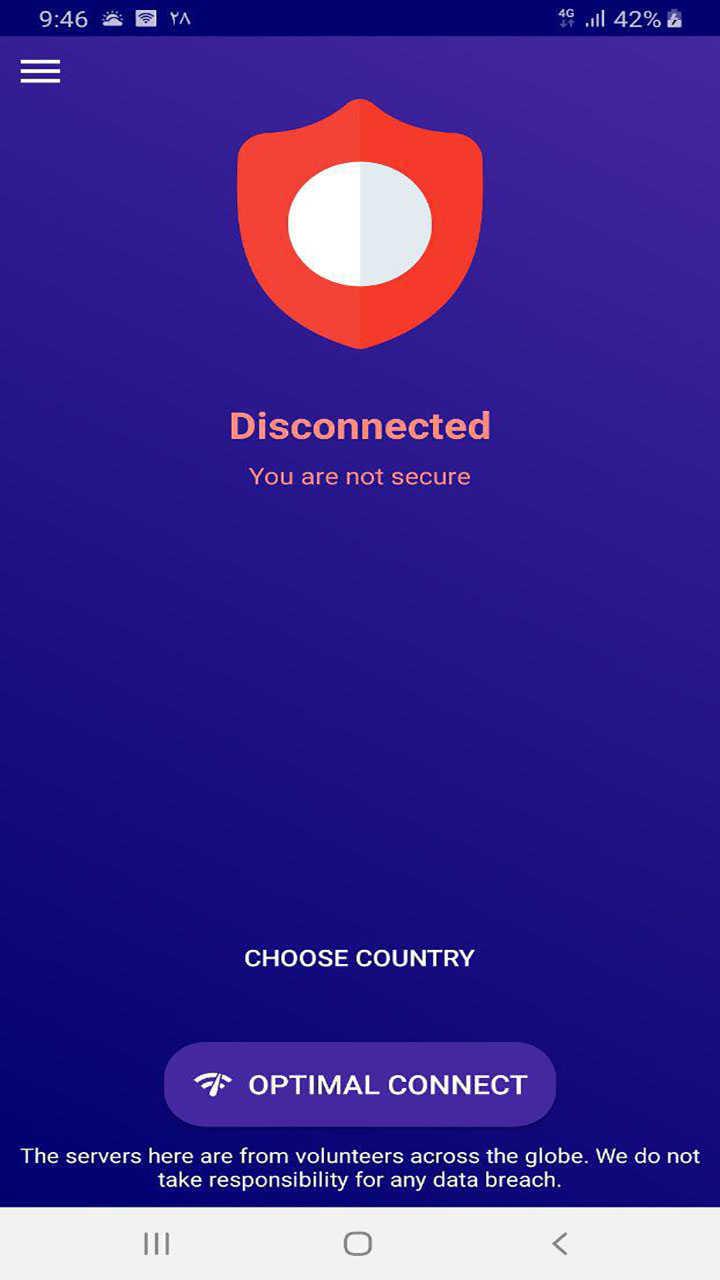Open the hamburger drawer menu
Screen dimensions: 720x1280
point(40,71)
